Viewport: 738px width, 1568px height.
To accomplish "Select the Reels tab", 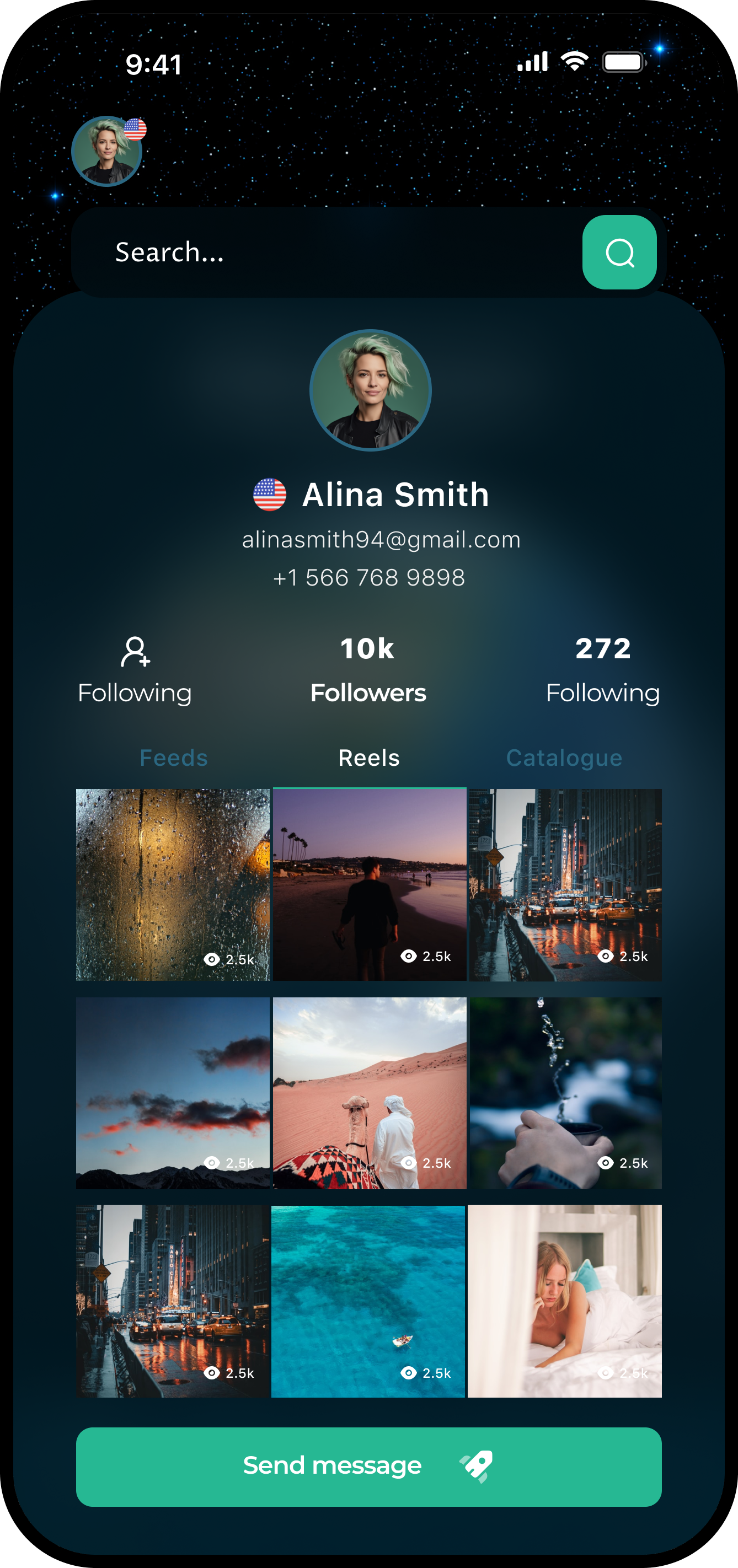I will pos(369,758).
